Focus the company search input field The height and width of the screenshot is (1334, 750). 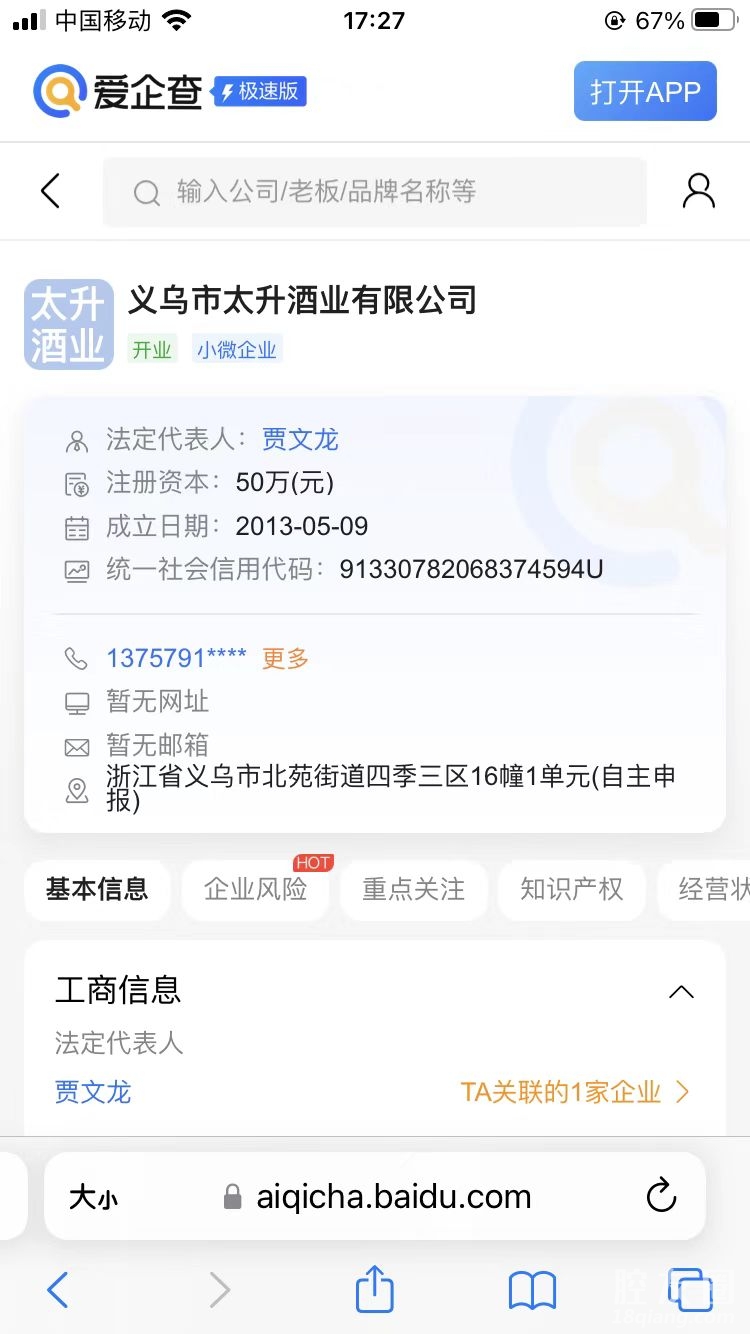point(375,192)
